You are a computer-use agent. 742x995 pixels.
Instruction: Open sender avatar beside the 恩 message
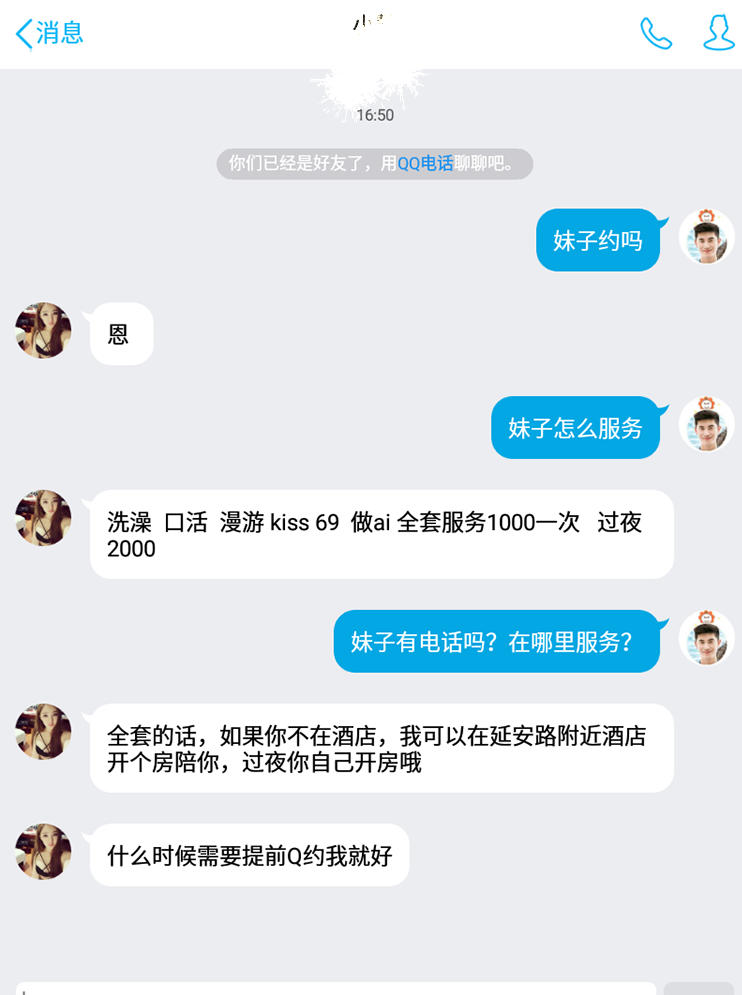click(43, 330)
